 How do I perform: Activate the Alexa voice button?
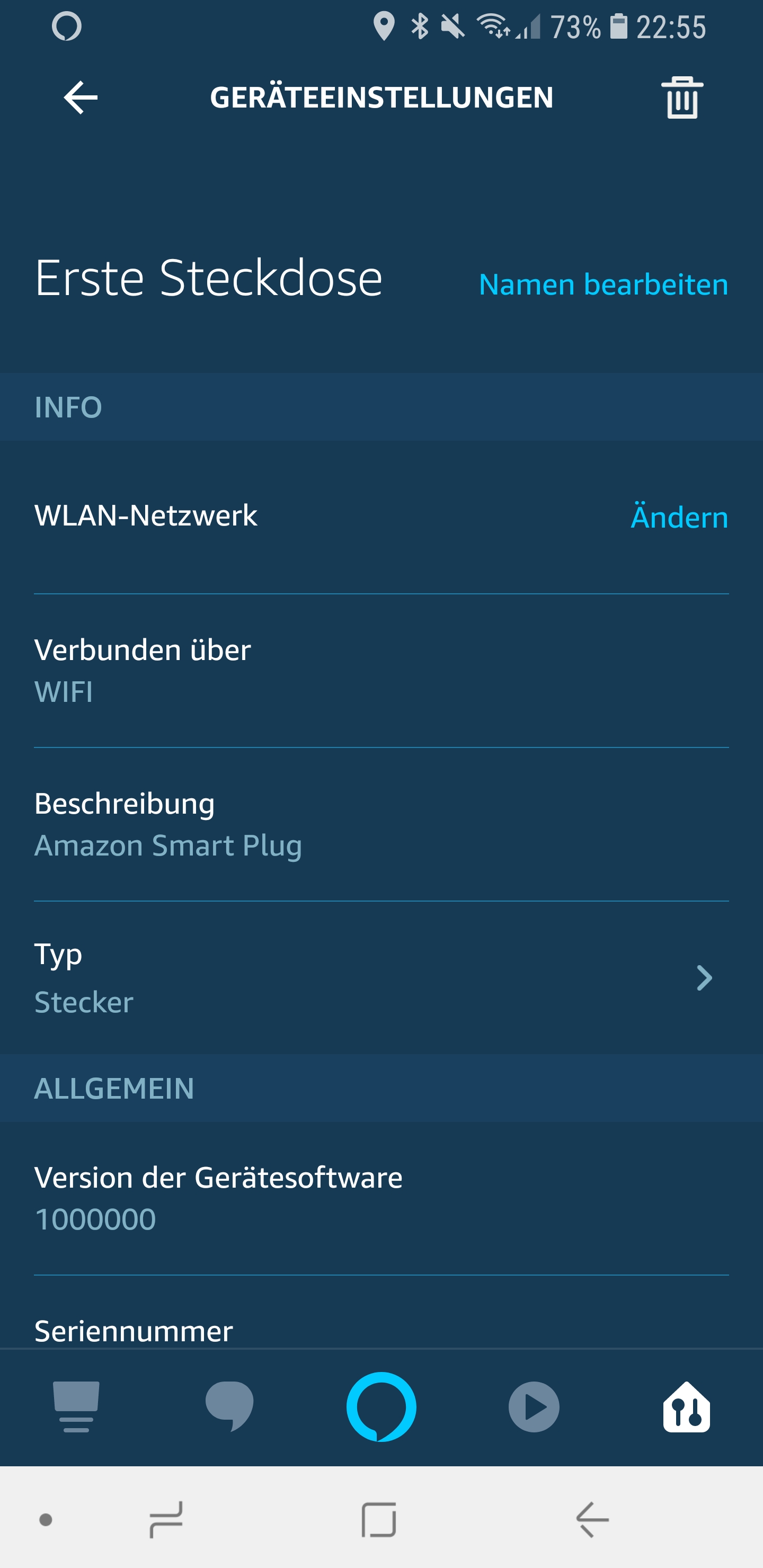tap(381, 1406)
